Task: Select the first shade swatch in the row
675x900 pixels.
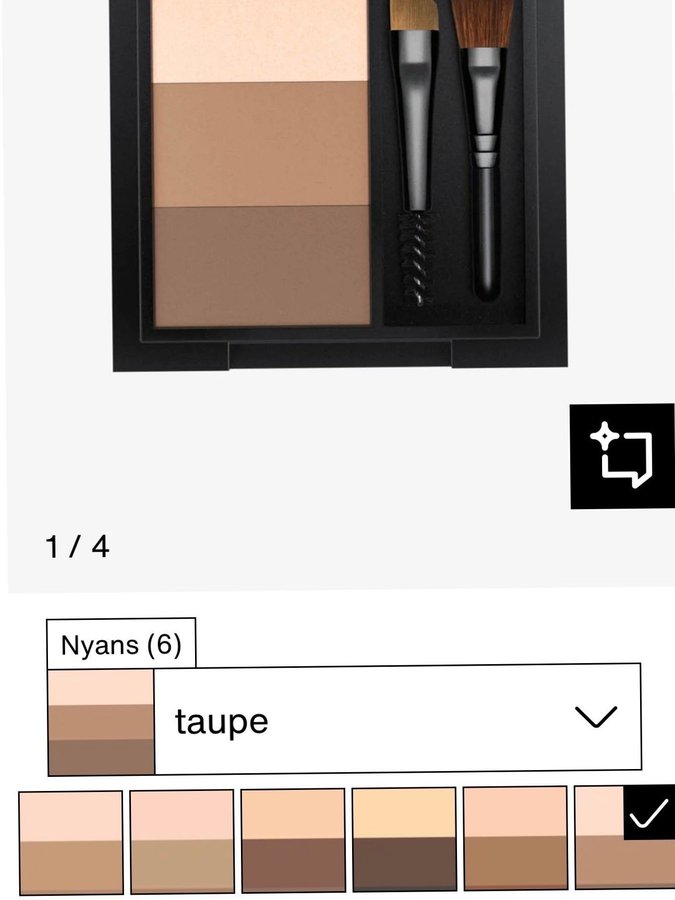Action: [x=71, y=840]
